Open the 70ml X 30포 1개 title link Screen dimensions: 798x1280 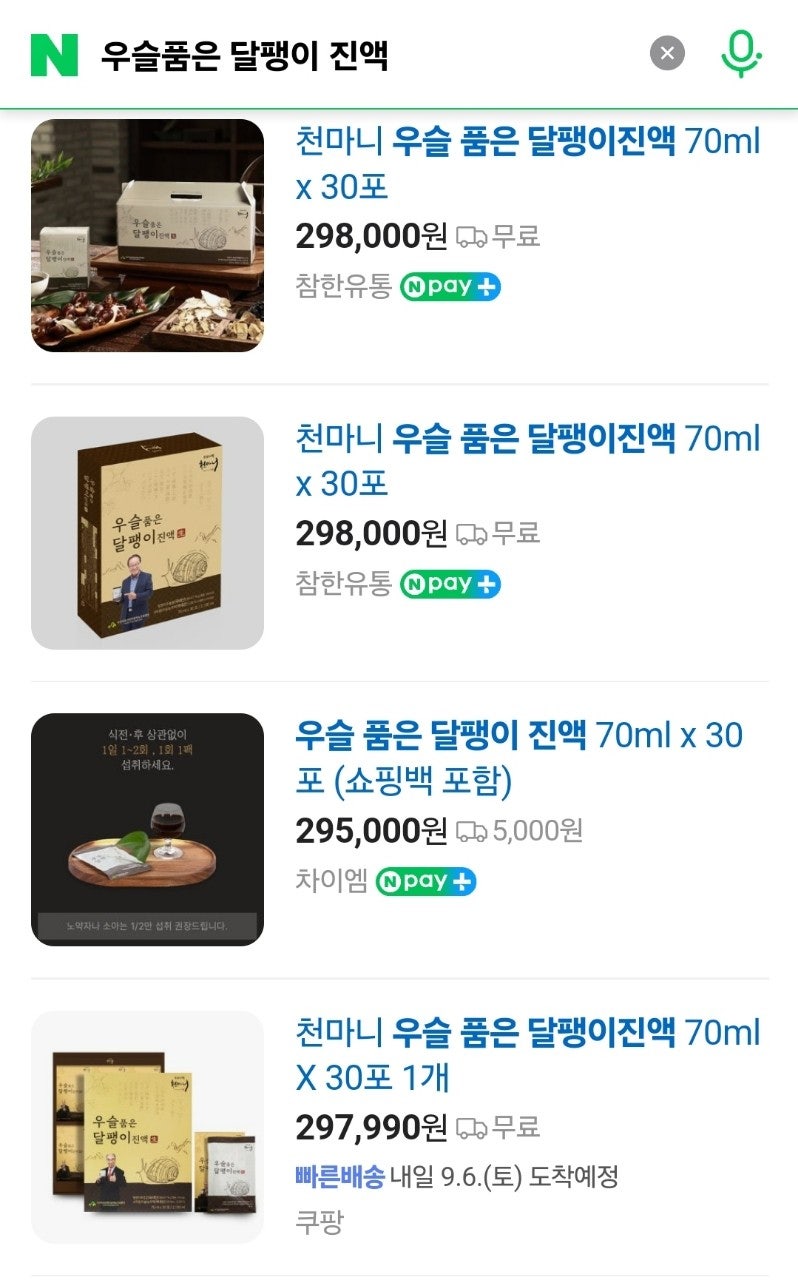(x=527, y=1054)
